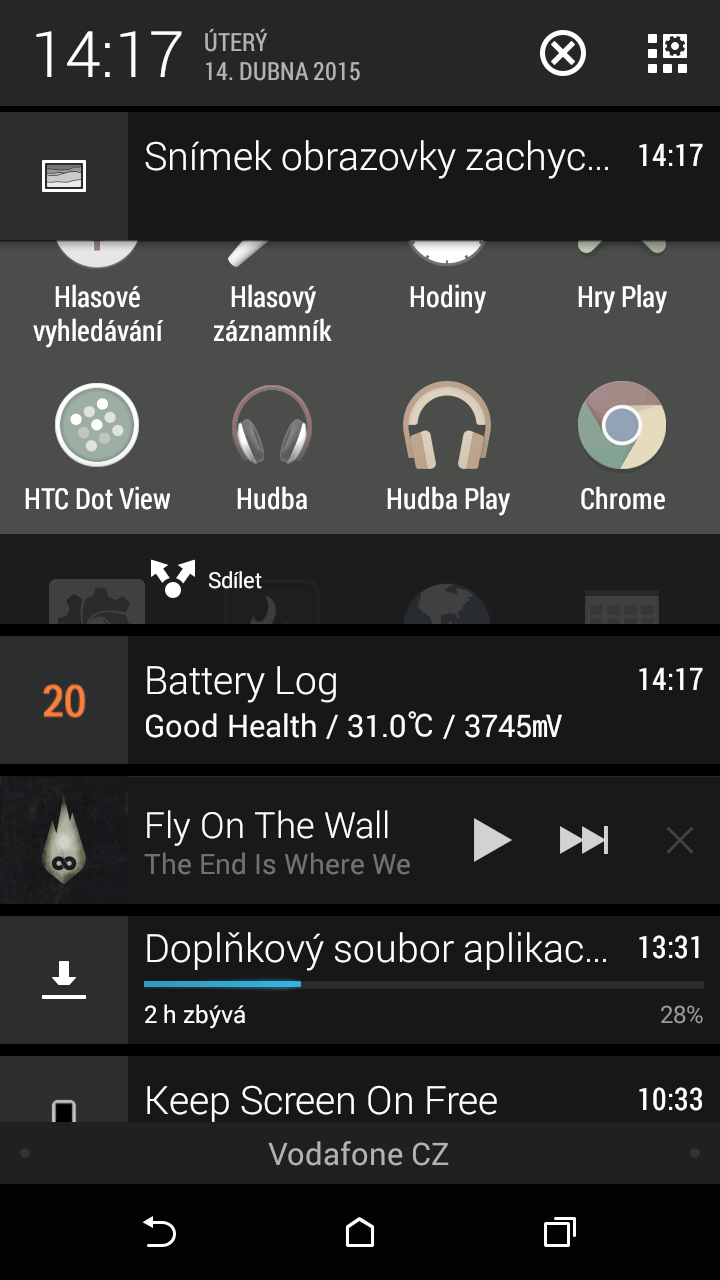Image resolution: width=720 pixels, height=1280 pixels.
Task: Open the Battery Log notification
Action: point(360,700)
